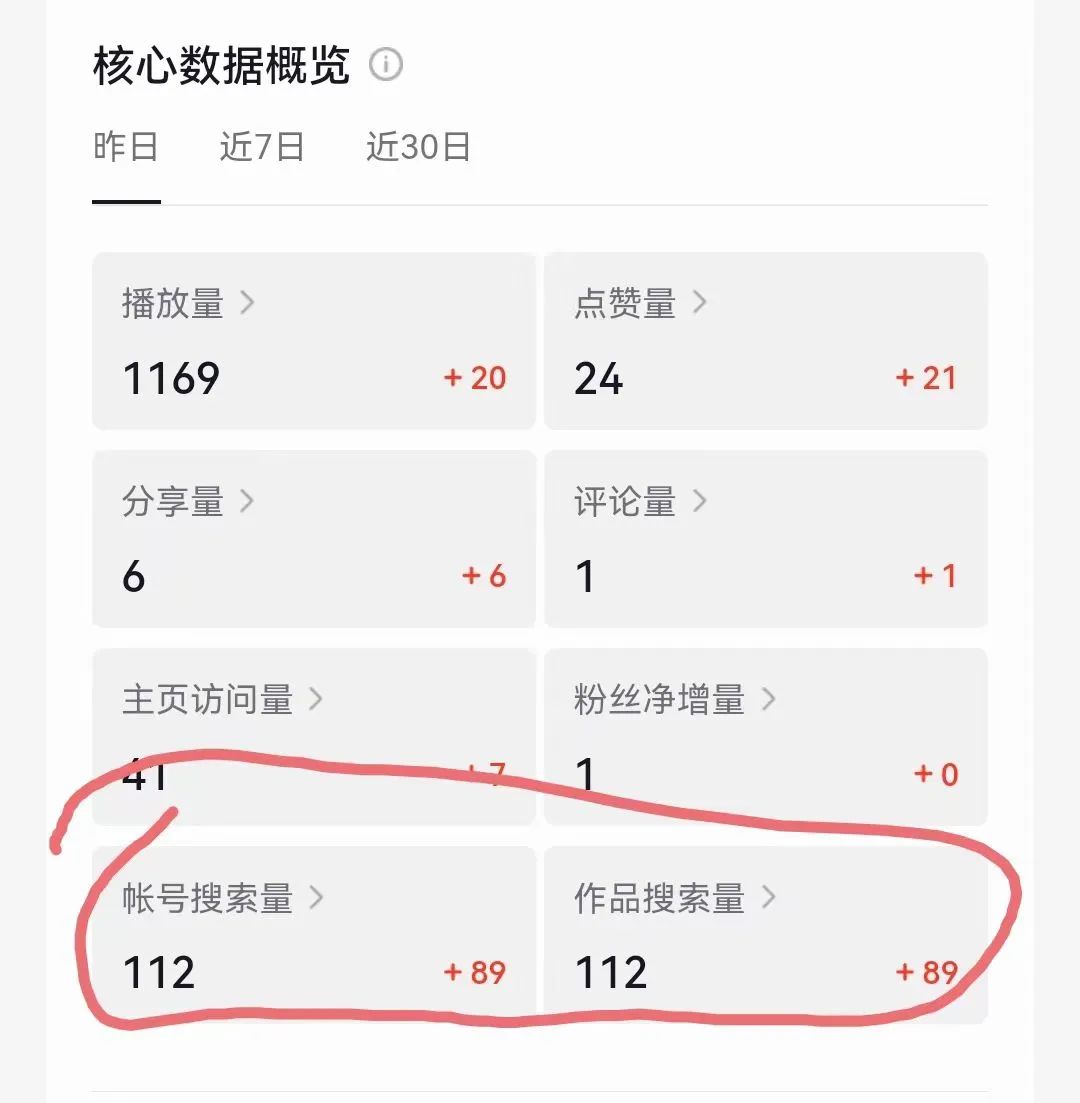1080x1103 pixels.
Task: Switch to the 近7日 tab
Action: click(262, 148)
